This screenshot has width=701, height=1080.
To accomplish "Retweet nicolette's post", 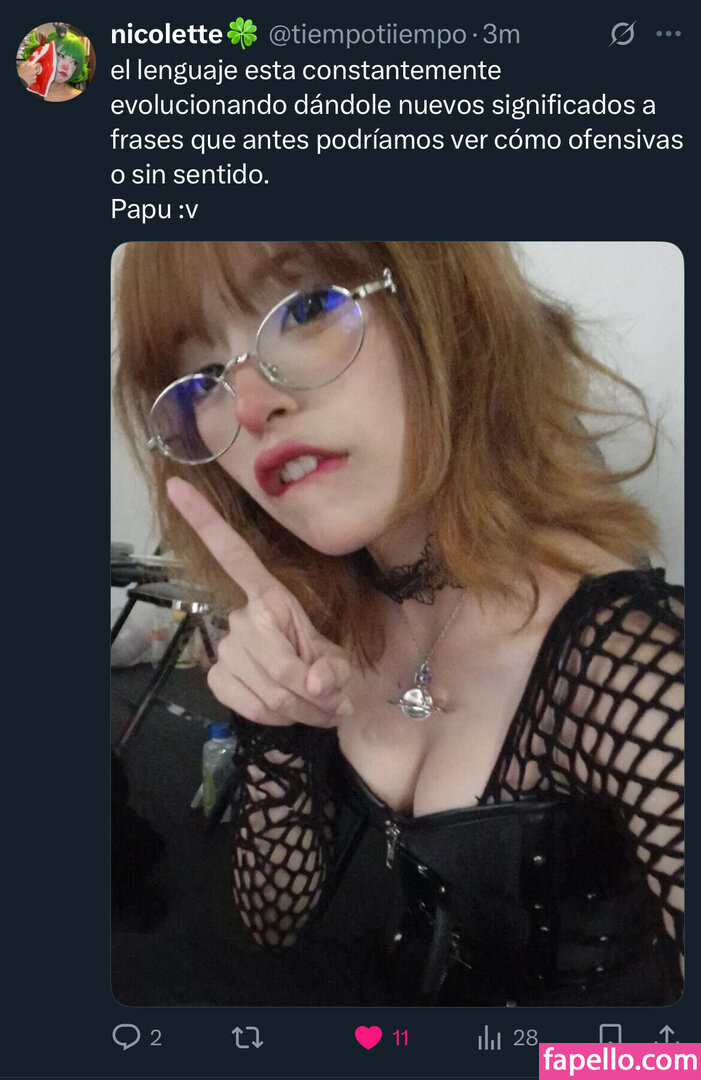I will pyautogui.click(x=247, y=1037).
